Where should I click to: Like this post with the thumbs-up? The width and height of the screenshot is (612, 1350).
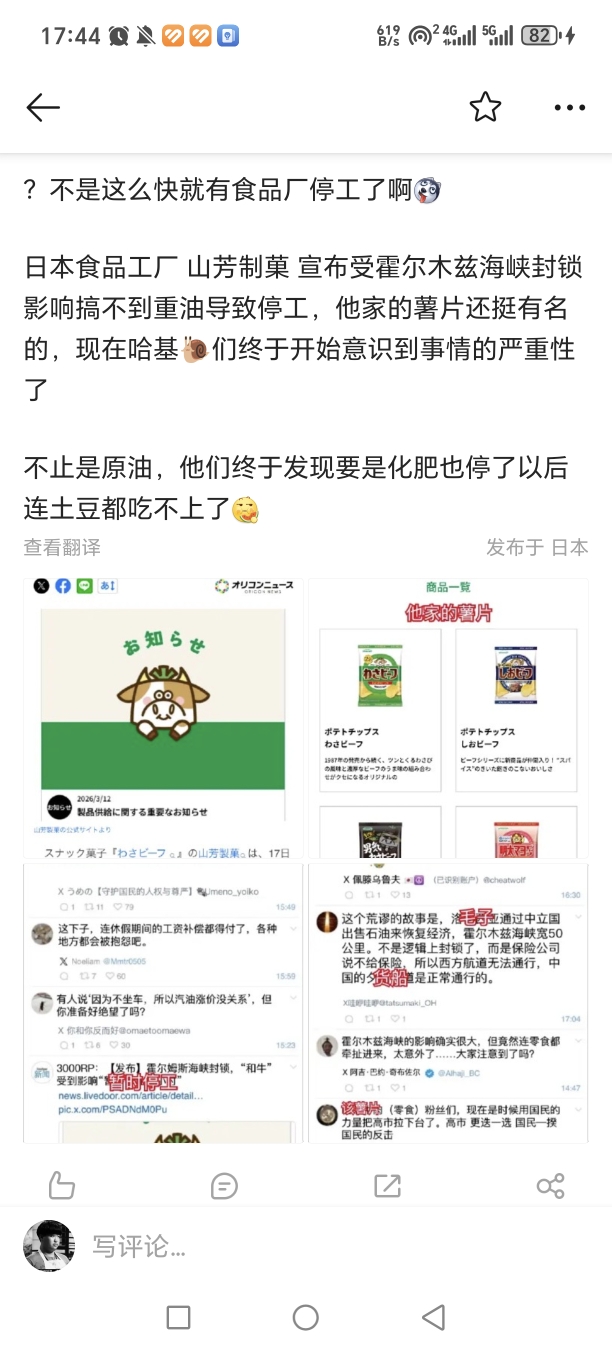click(62, 1186)
